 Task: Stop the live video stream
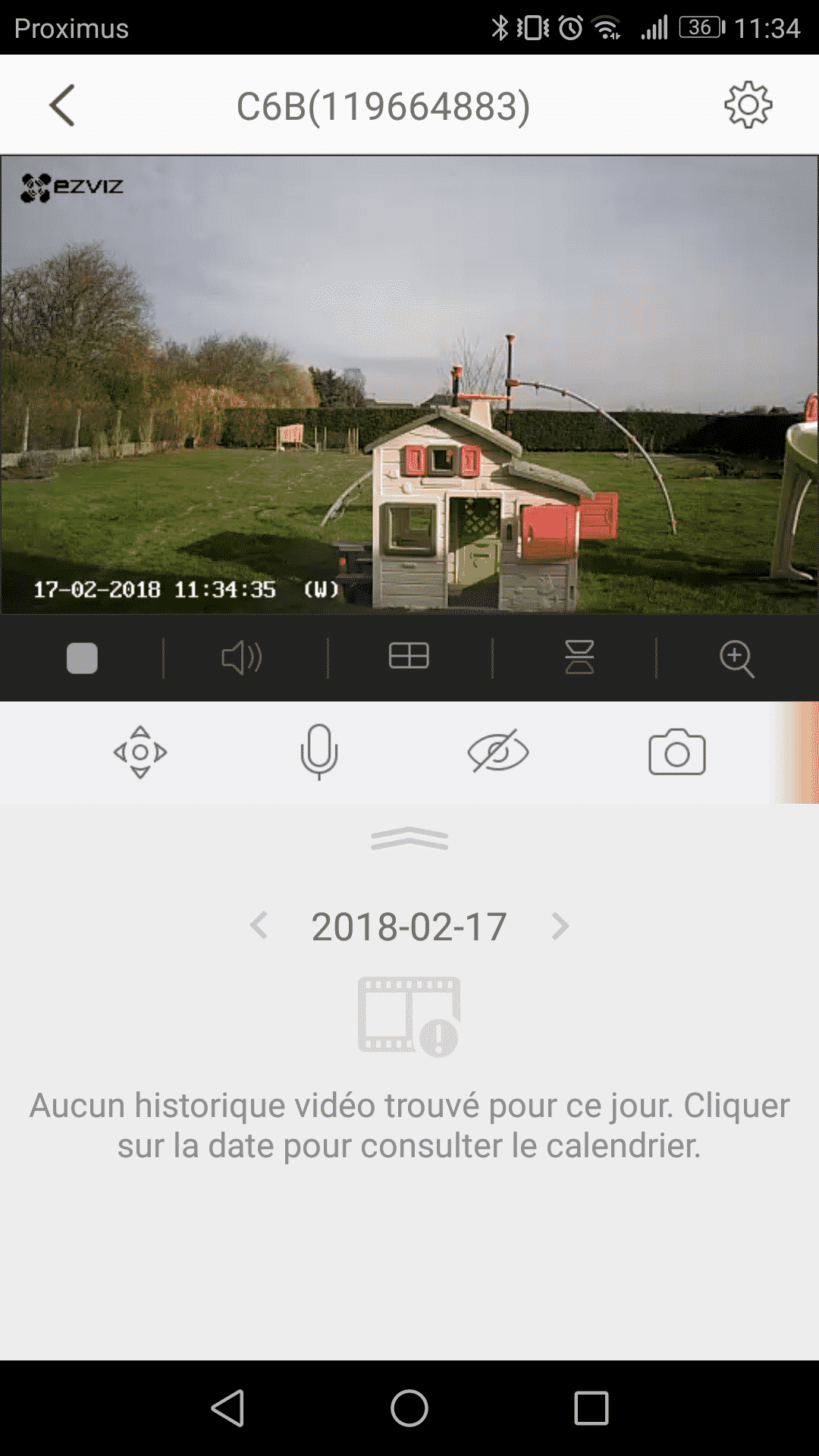[82, 658]
